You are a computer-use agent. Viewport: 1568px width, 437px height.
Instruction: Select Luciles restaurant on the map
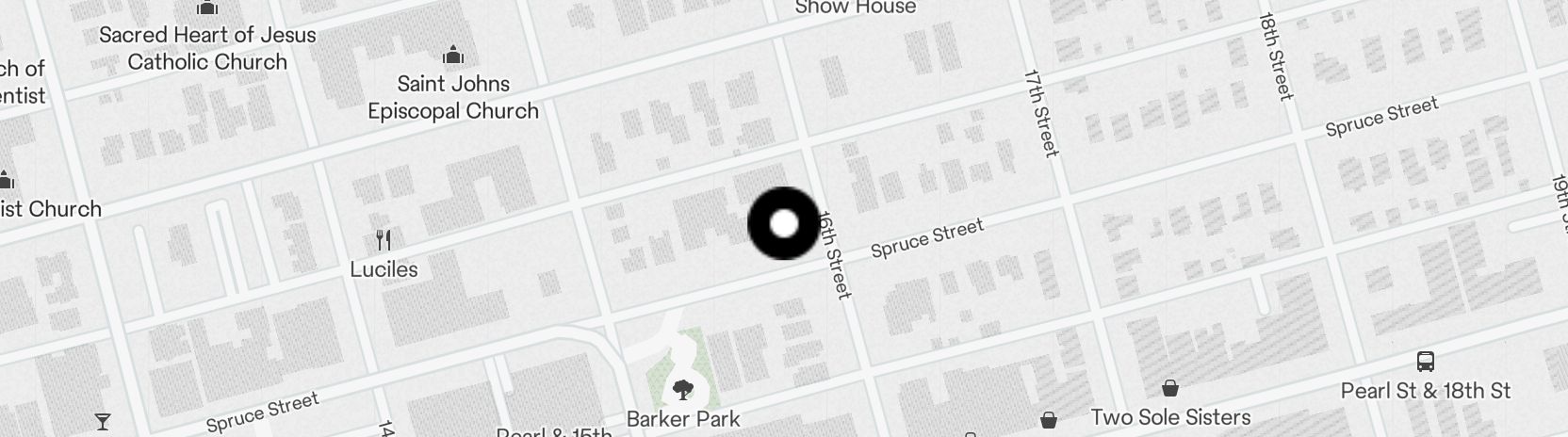384,240
